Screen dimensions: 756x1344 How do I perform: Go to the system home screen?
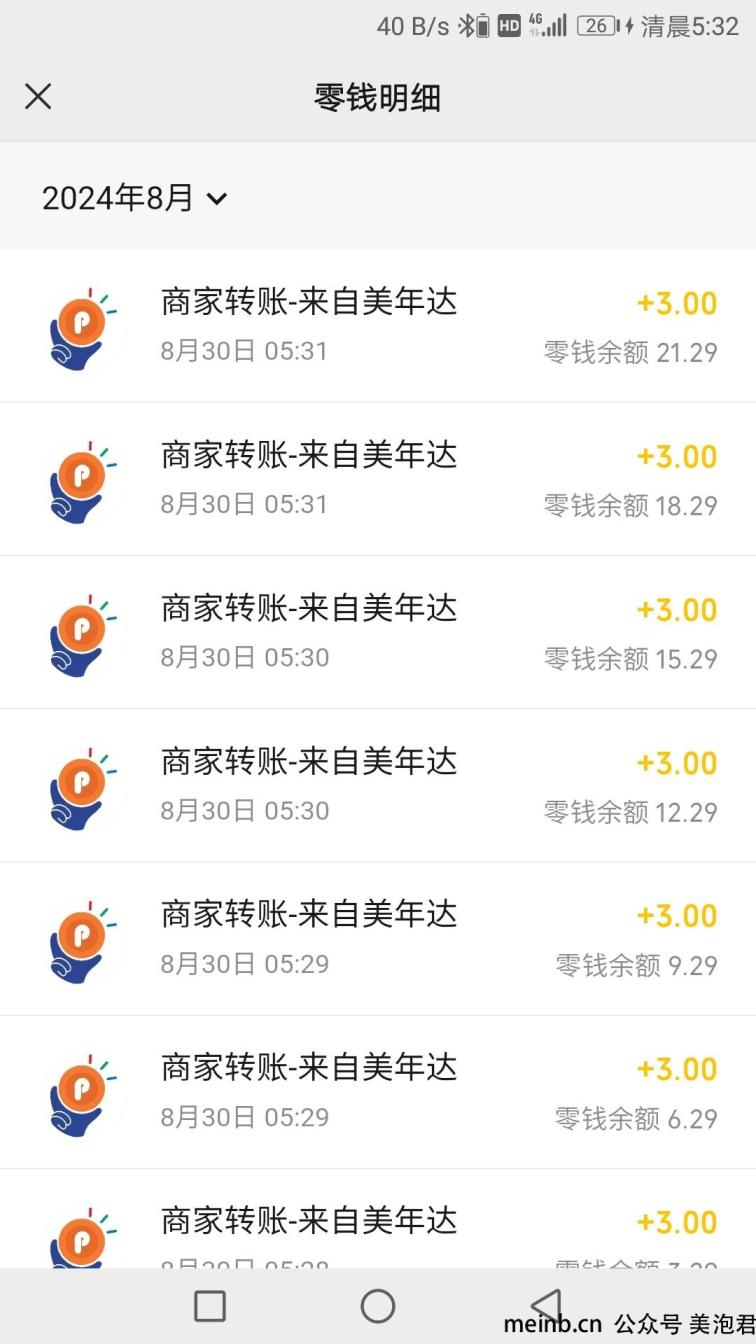coord(378,1306)
